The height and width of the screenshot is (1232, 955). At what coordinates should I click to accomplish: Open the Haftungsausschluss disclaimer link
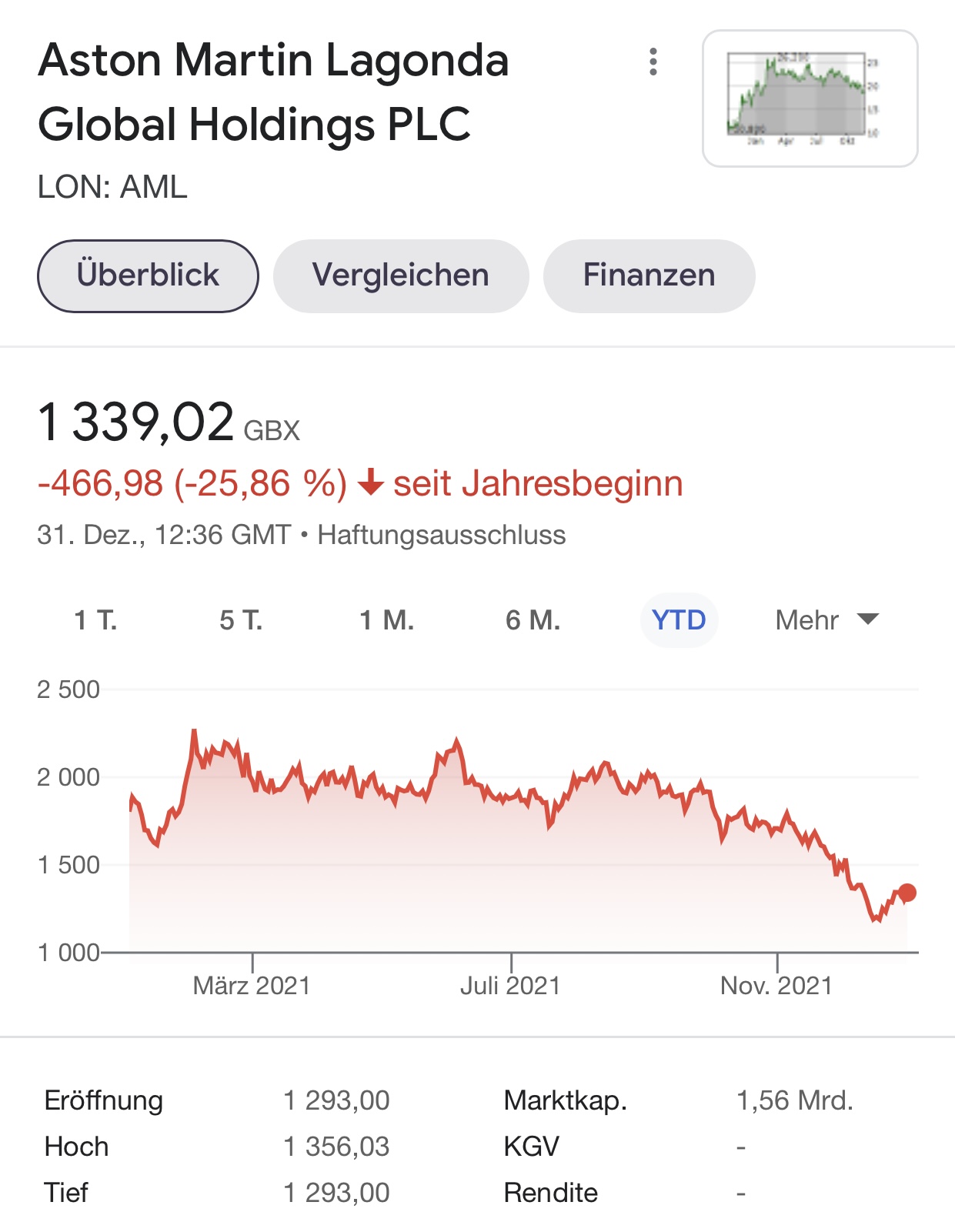(442, 535)
